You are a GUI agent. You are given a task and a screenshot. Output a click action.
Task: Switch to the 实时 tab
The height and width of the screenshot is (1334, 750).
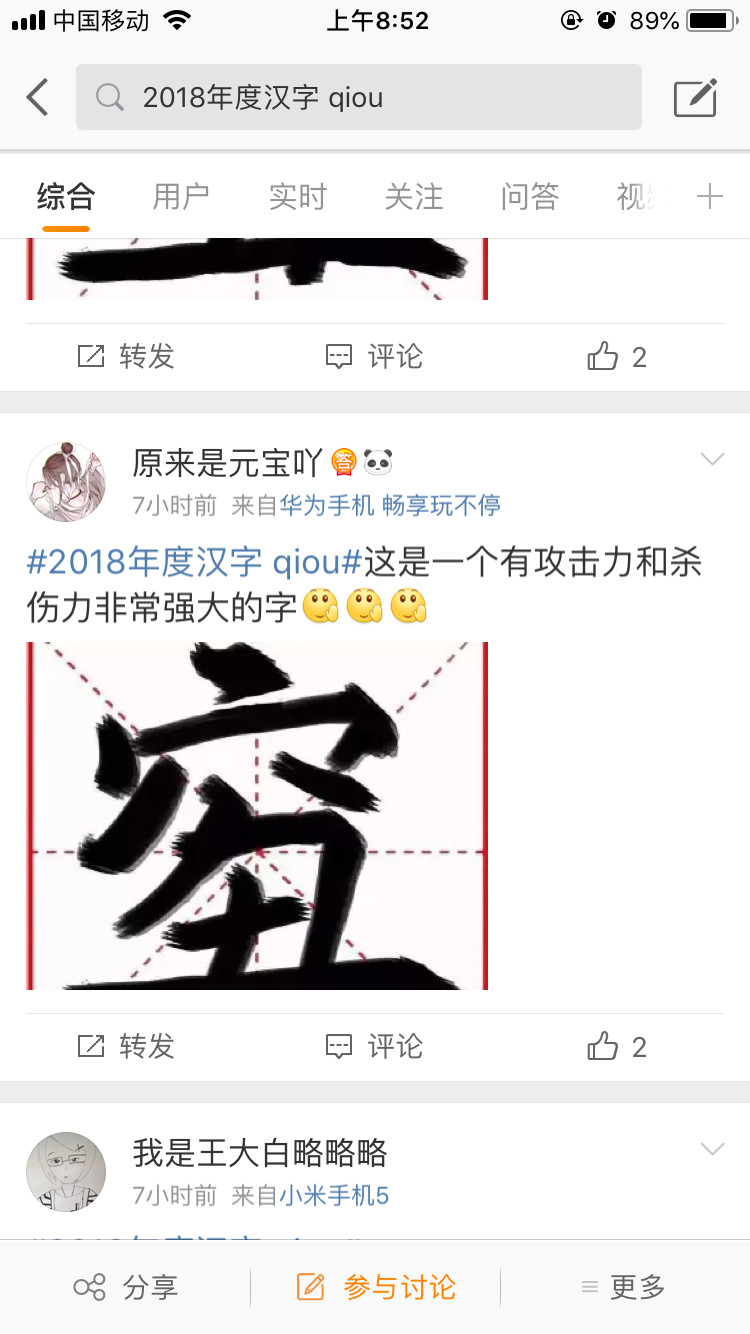(297, 197)
